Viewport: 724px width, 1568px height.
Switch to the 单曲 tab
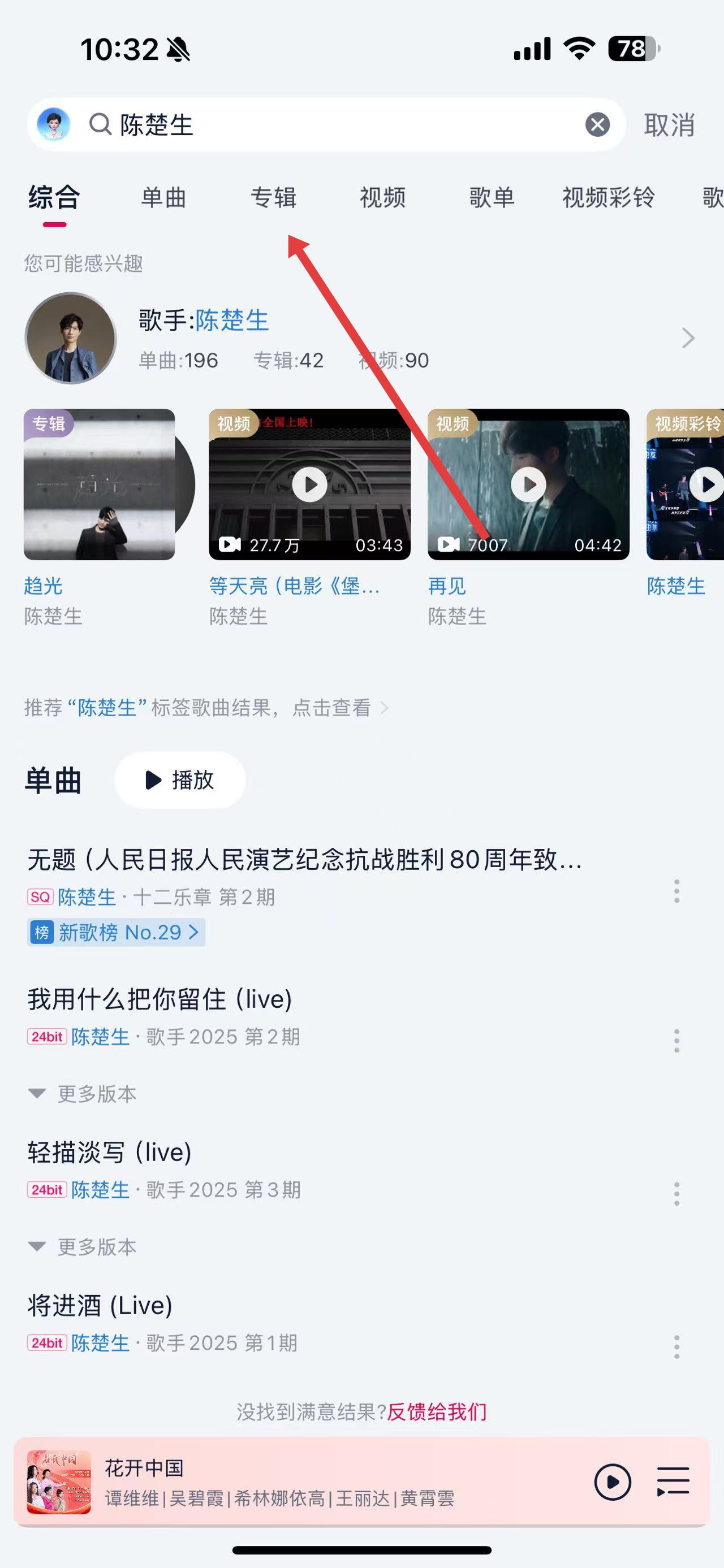pos(163,198)
